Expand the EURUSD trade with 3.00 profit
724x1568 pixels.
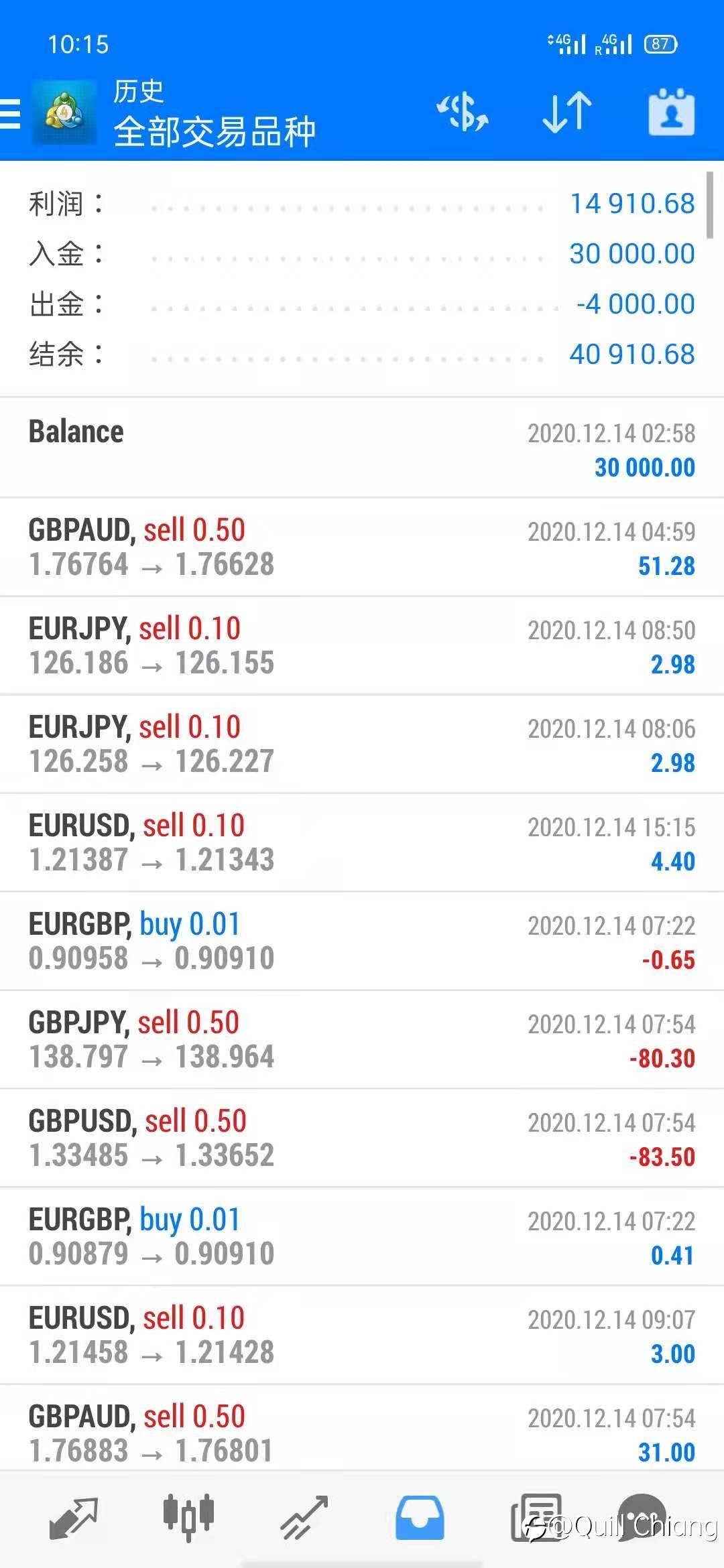click(362, 1335)
